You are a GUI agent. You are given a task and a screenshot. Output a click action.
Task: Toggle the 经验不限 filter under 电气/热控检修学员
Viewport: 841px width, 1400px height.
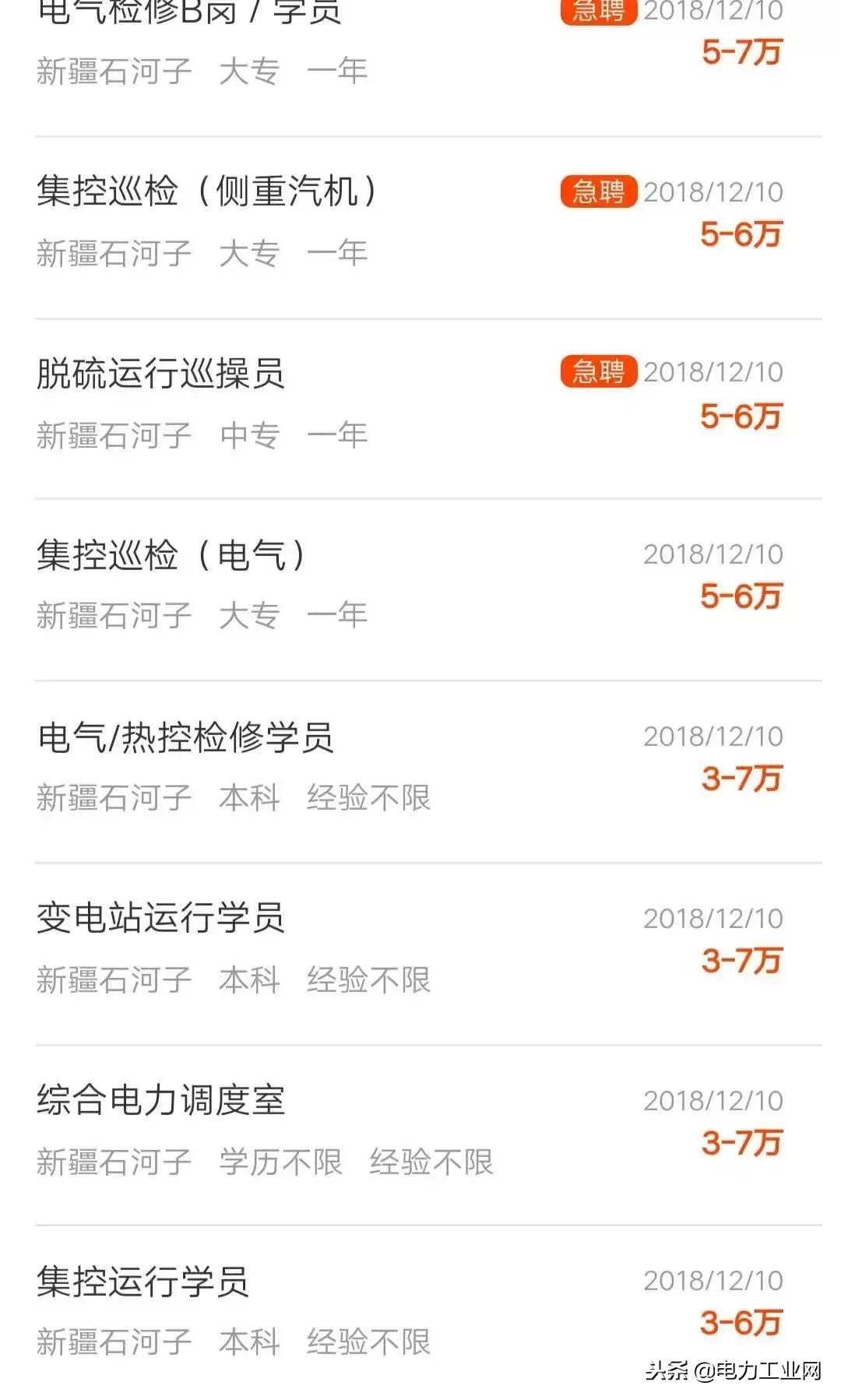tap(366, 797)
